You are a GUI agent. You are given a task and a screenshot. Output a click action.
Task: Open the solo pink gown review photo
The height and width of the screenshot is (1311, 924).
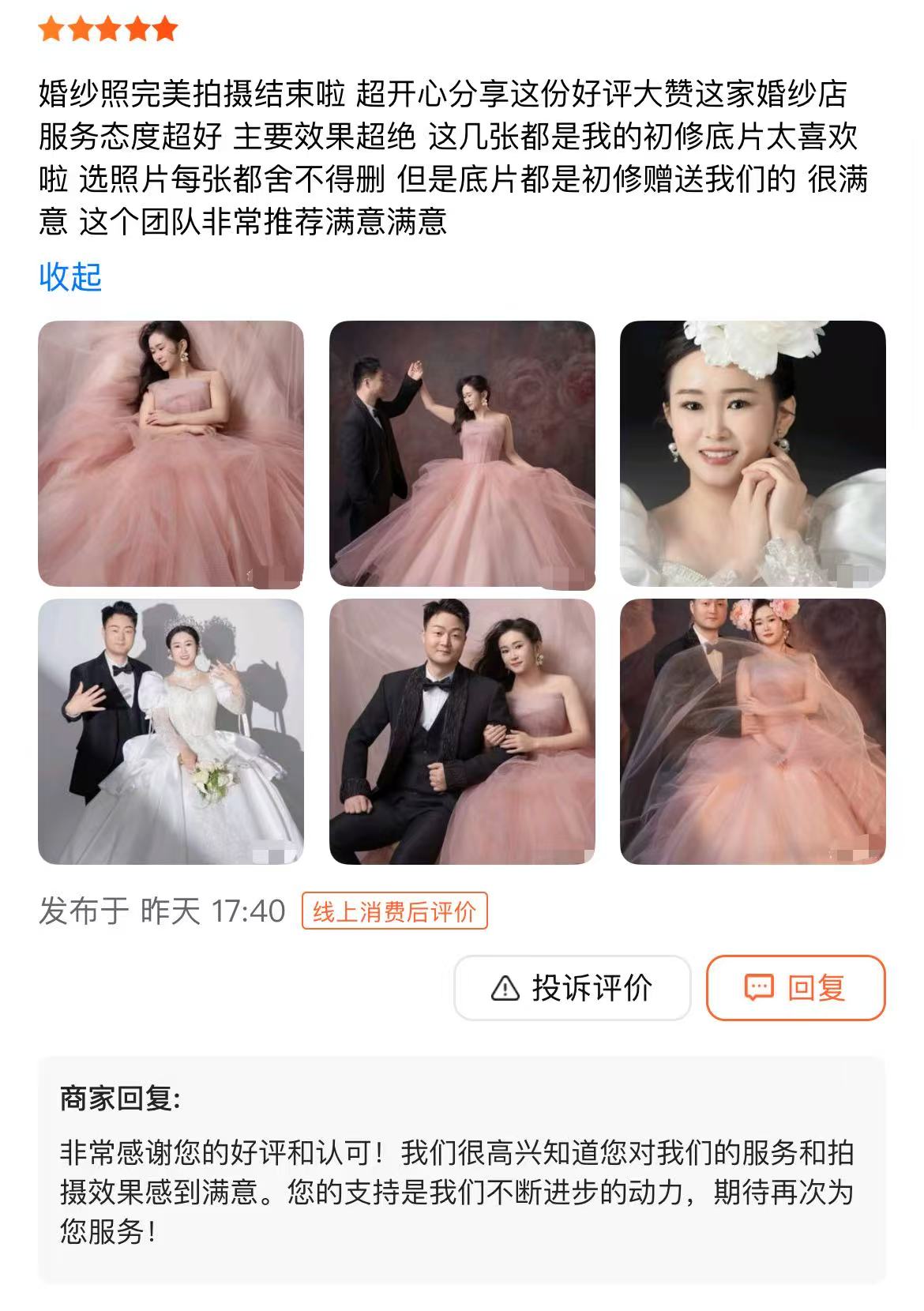[171, 453]
